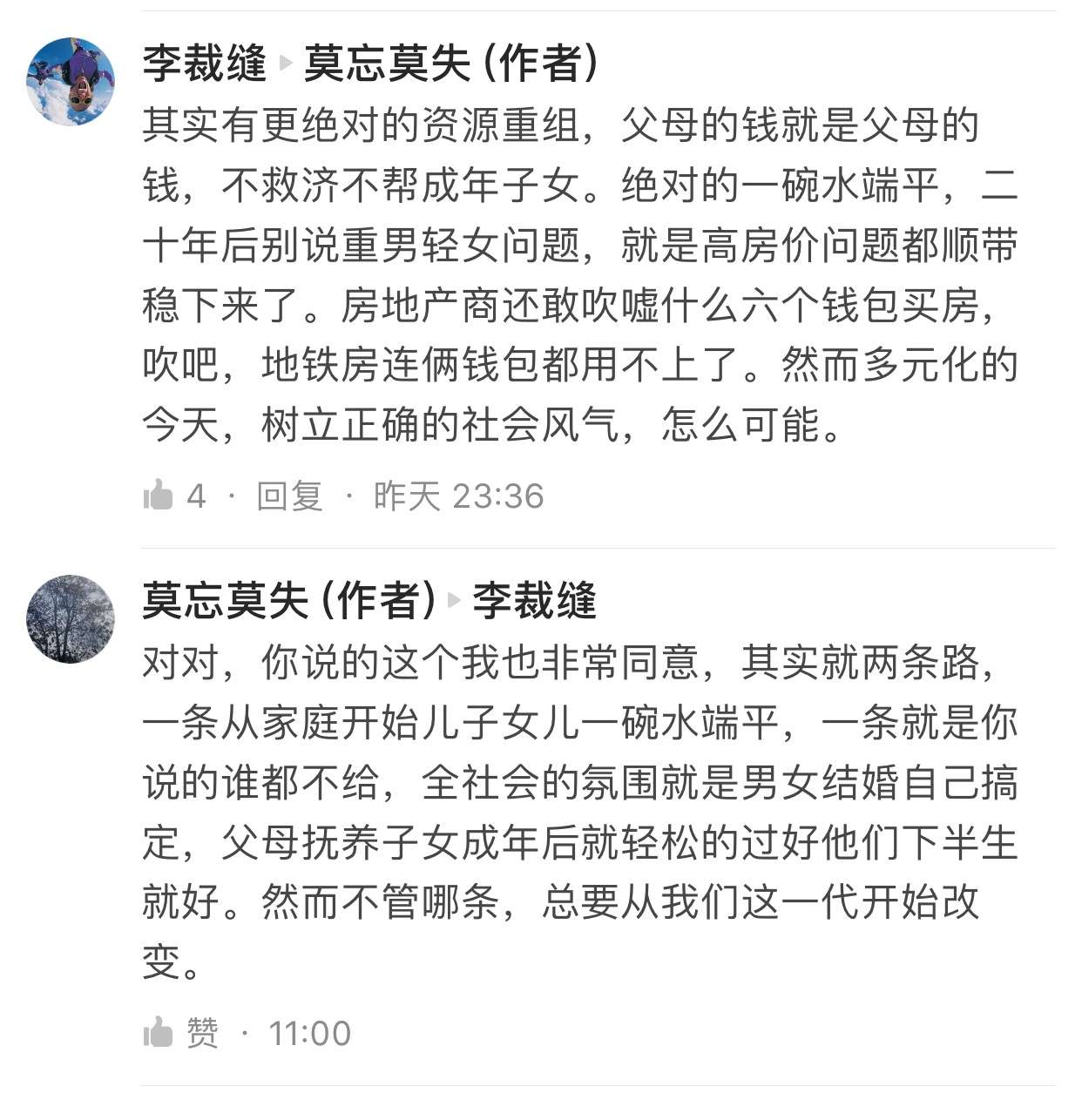
Task: Open 李裁缝's skydiving profile avatar
Action: [x=71, y=82]
